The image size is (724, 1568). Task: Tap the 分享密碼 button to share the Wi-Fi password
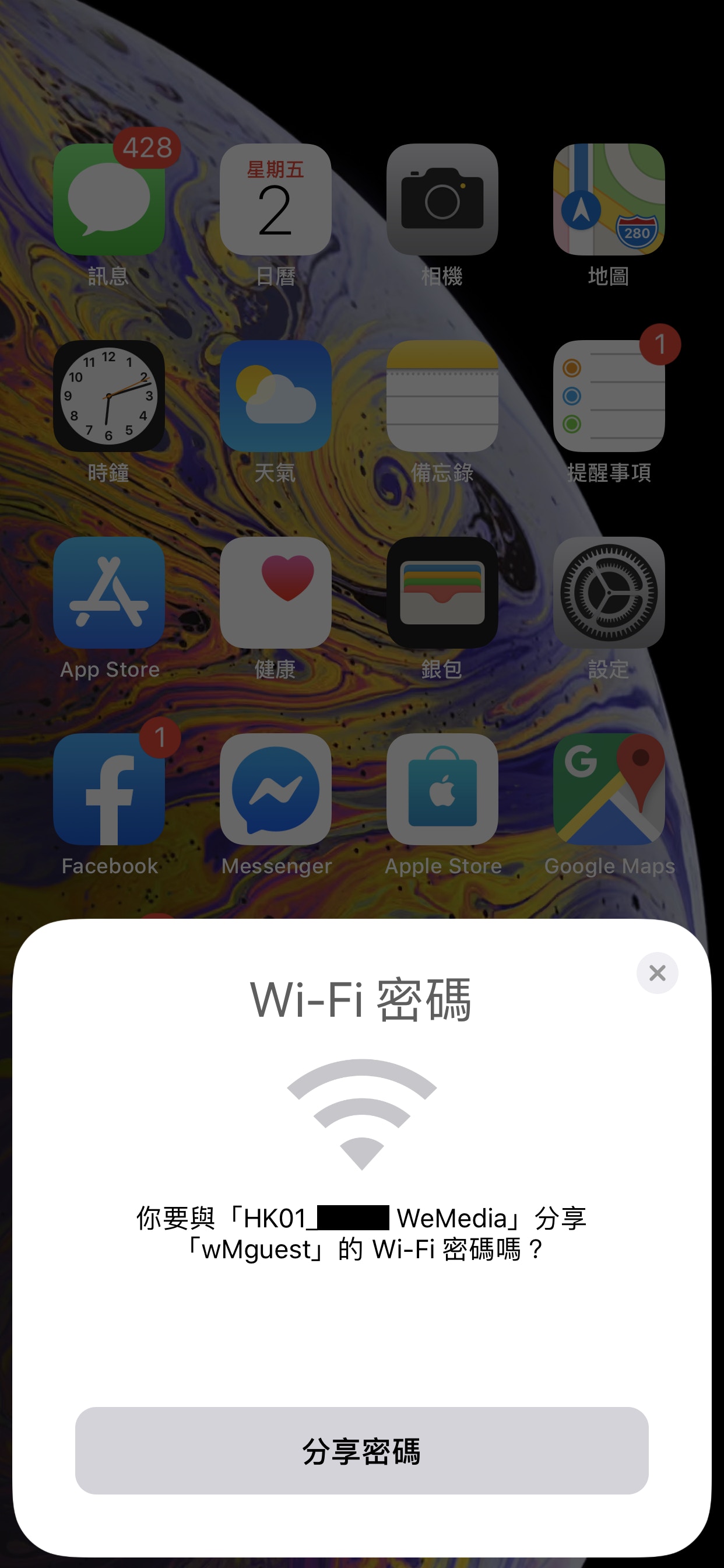(x=361, y=1451)
